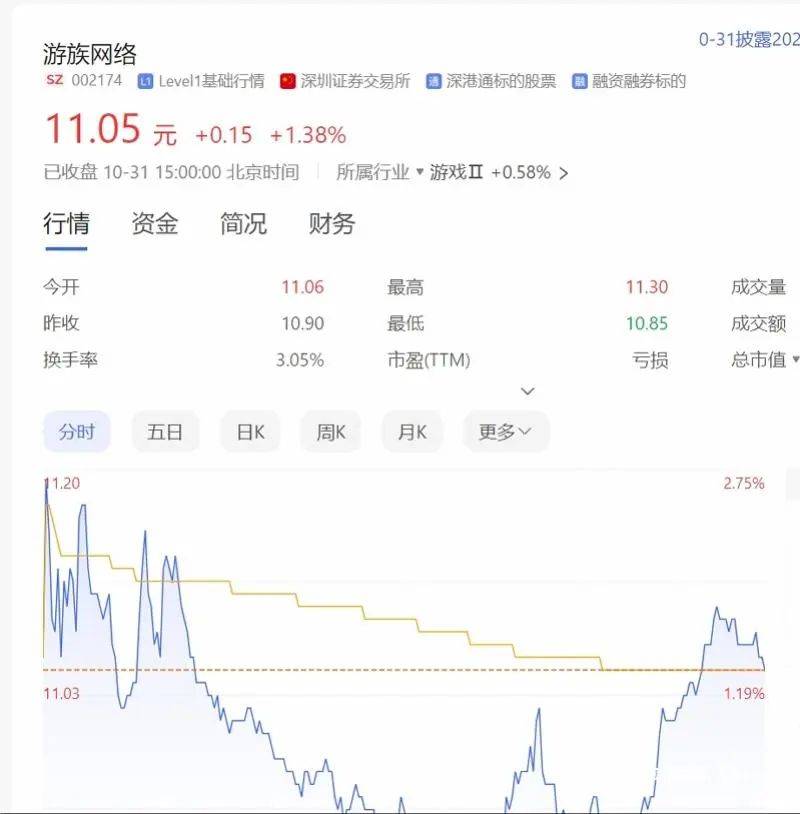The image size is (800, 814).
Task: Switch chart to 日K
Action: tap(250, 432)
